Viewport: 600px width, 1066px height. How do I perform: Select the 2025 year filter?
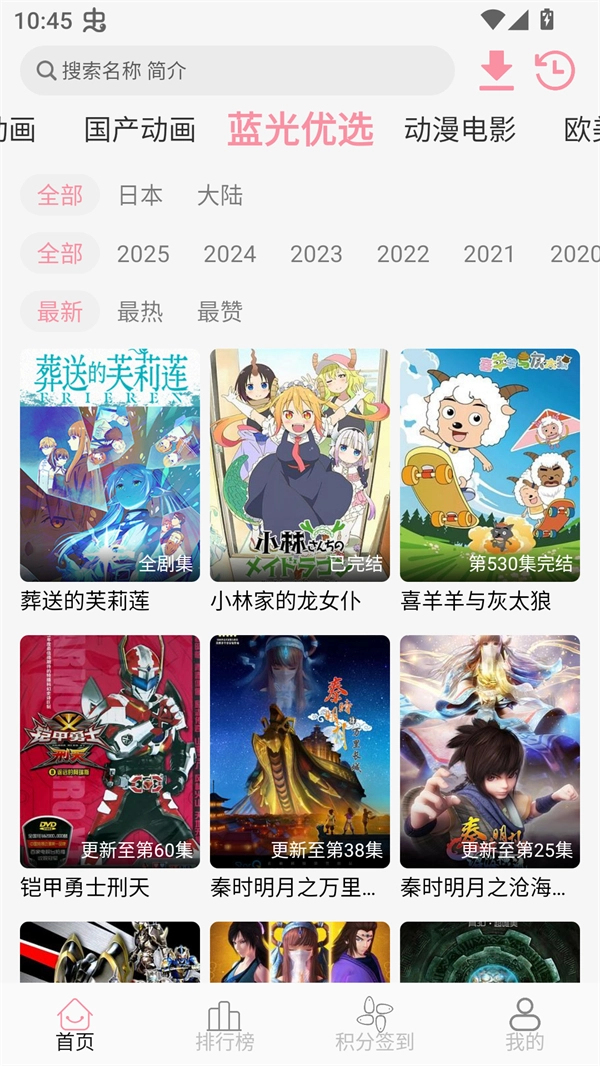143,254
